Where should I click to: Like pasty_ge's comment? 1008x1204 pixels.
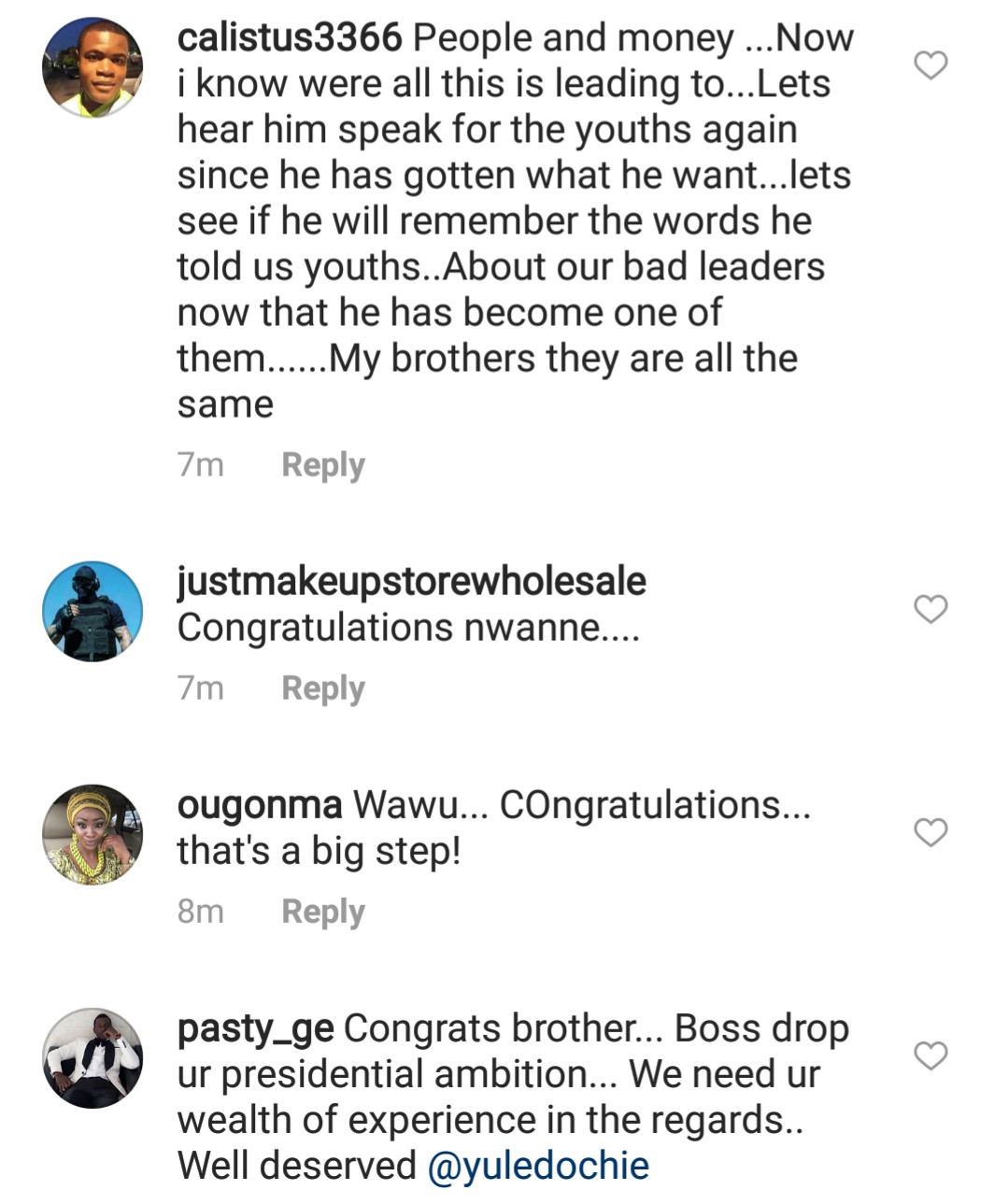pos(930,1055)
